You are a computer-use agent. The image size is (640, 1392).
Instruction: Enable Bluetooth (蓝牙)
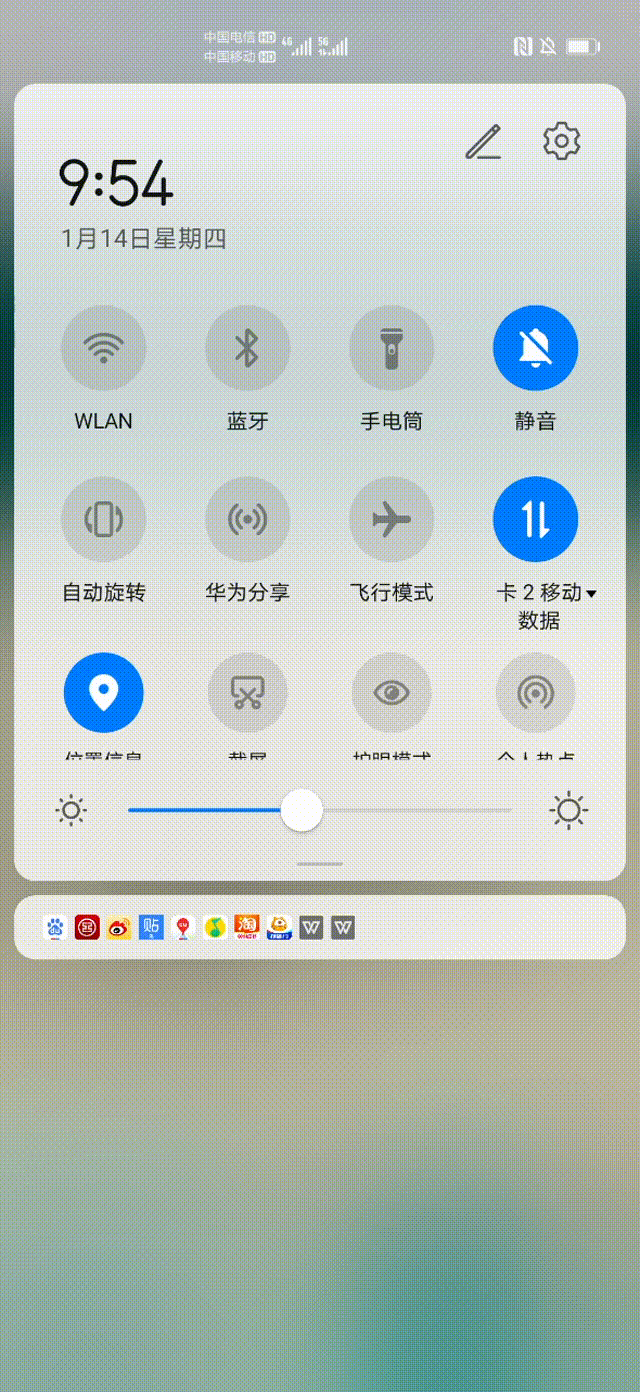pyautogui.click(x=247, y=348)
